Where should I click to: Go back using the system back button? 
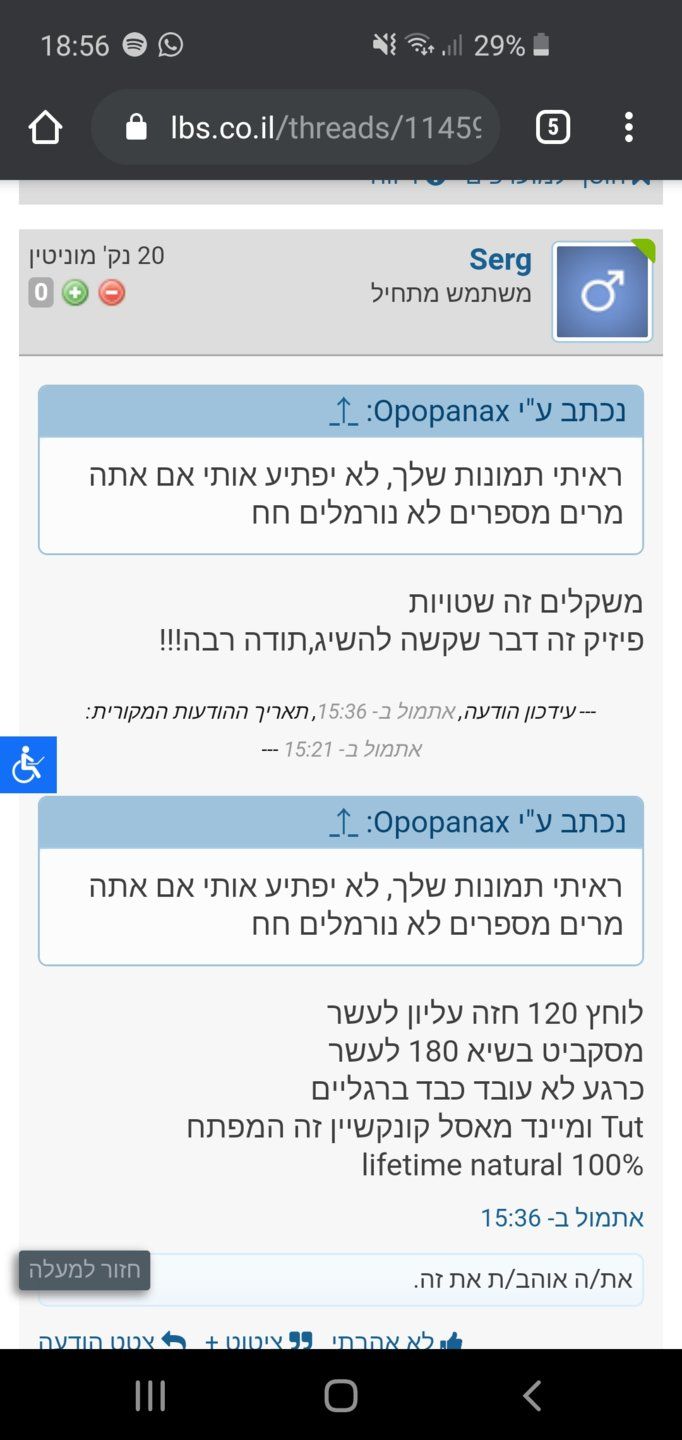[x=532, y=1395]
